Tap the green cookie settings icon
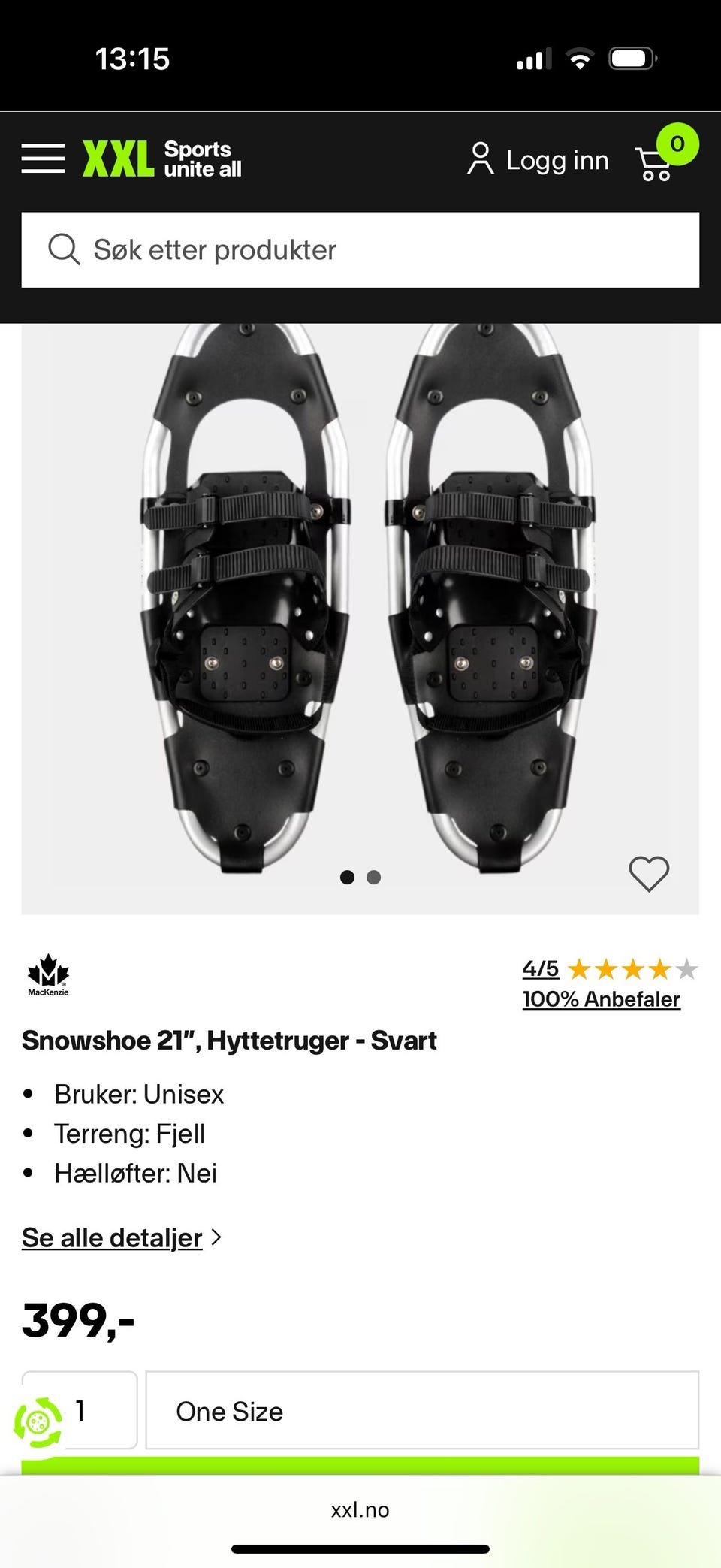Image resolution: width=721 pixels, height=1568 pixels. [38, 1421]
